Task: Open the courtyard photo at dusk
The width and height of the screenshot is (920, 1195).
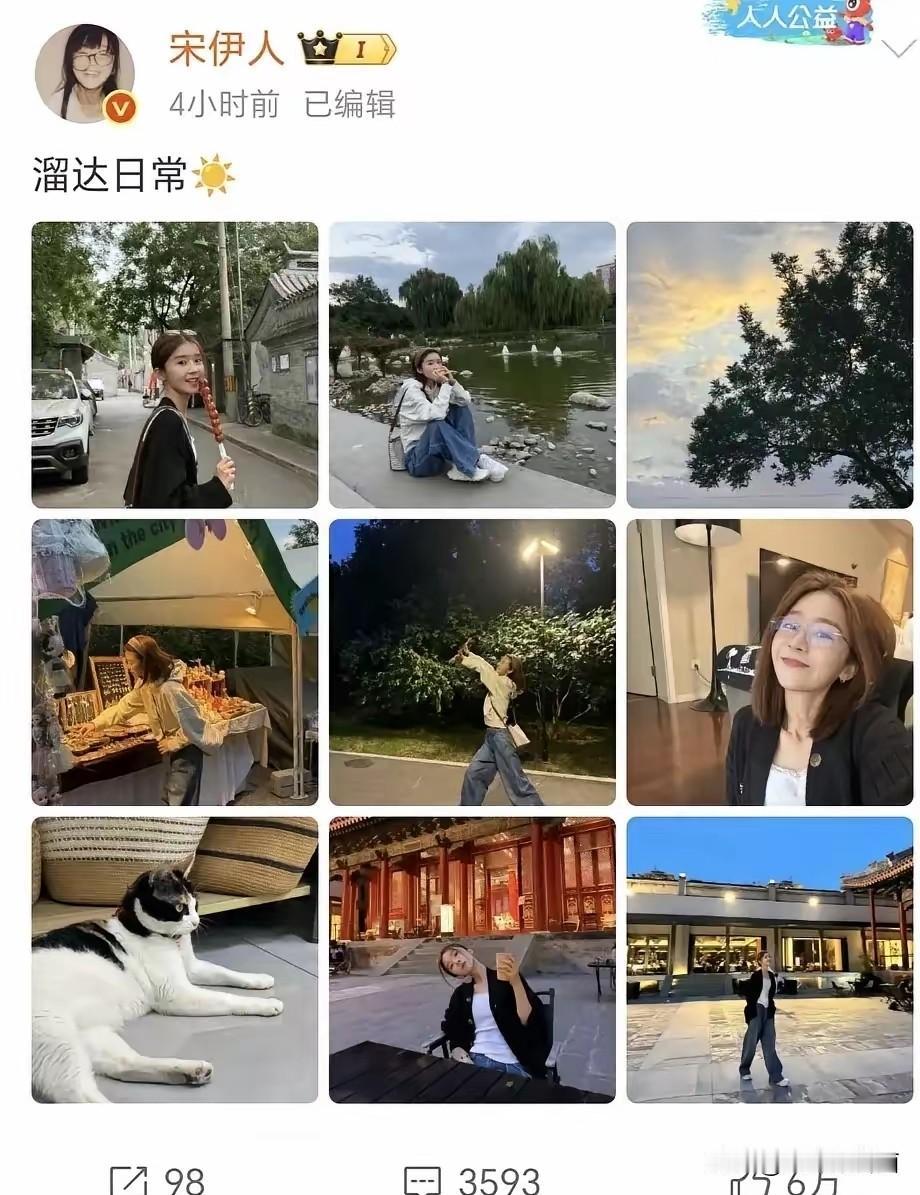Action: [x=769, y=959]
